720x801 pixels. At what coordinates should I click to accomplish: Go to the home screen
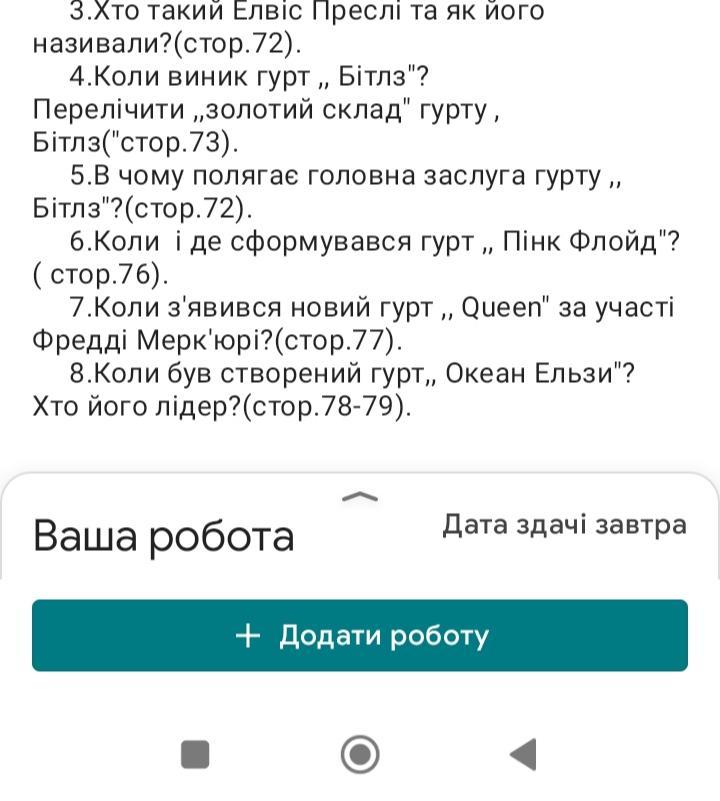coord(360,754)
